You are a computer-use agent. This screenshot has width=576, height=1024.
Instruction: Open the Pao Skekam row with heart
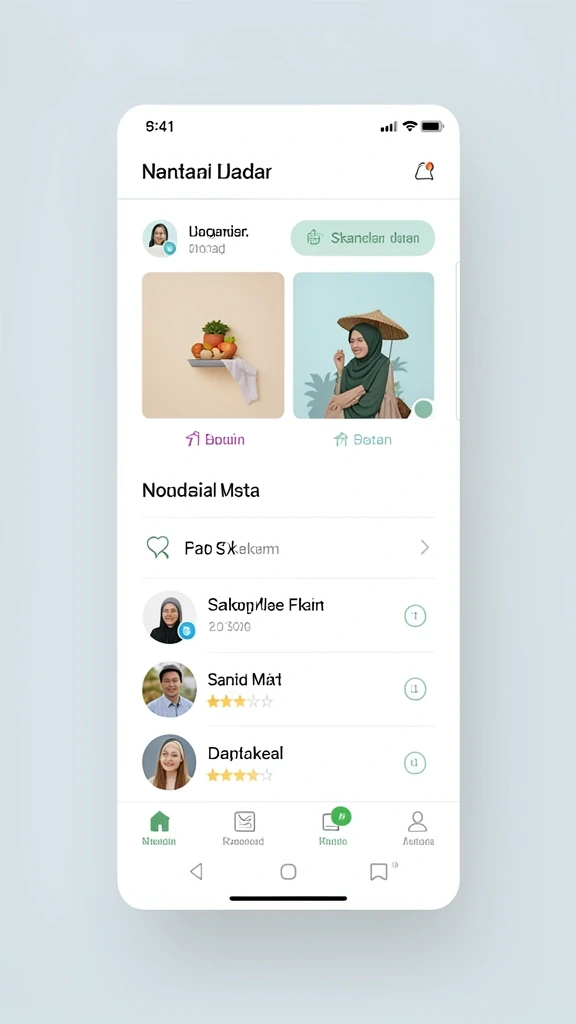tap(288, 547)
